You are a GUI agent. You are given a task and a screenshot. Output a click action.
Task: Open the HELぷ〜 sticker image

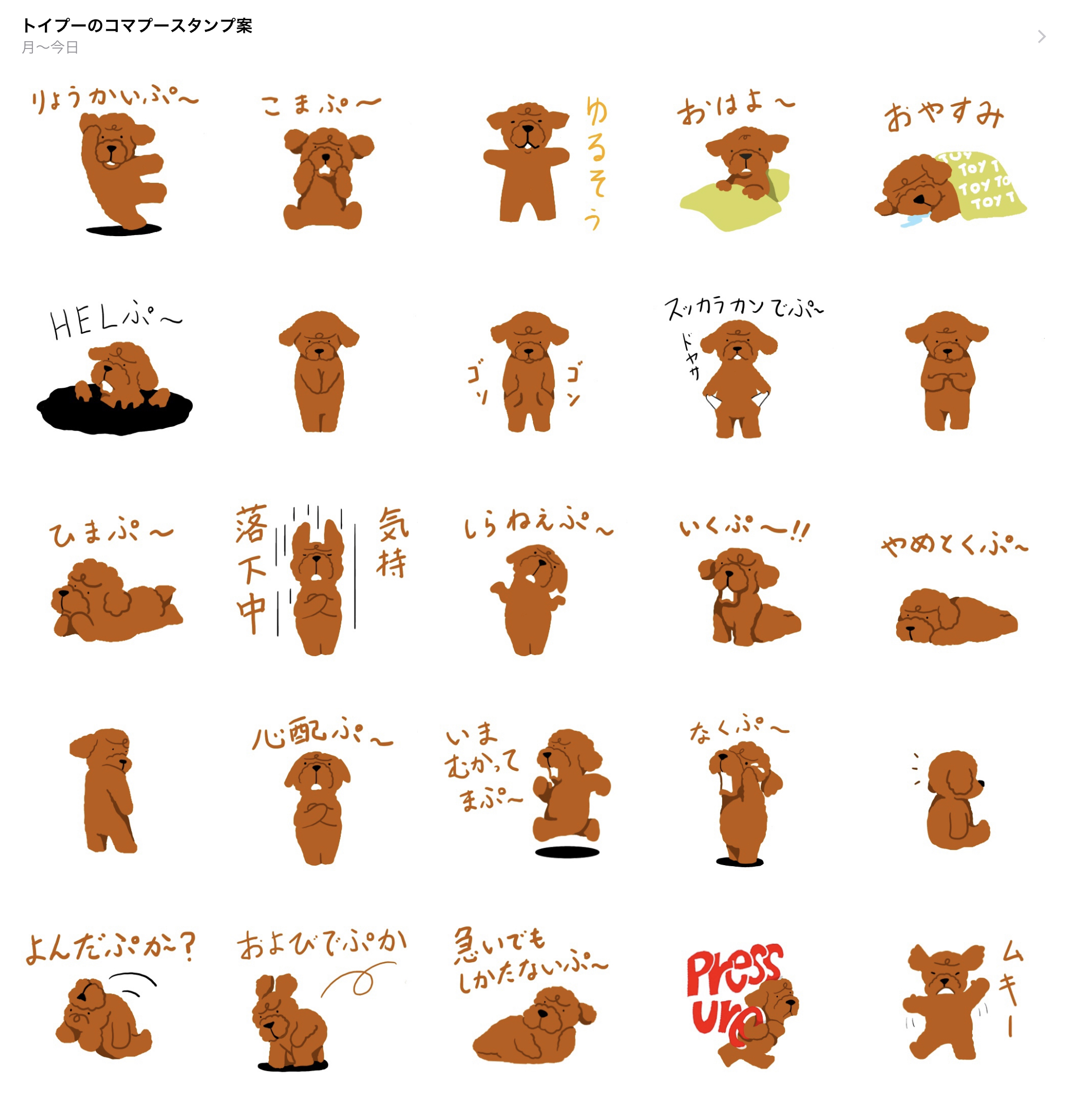point(114,375)
